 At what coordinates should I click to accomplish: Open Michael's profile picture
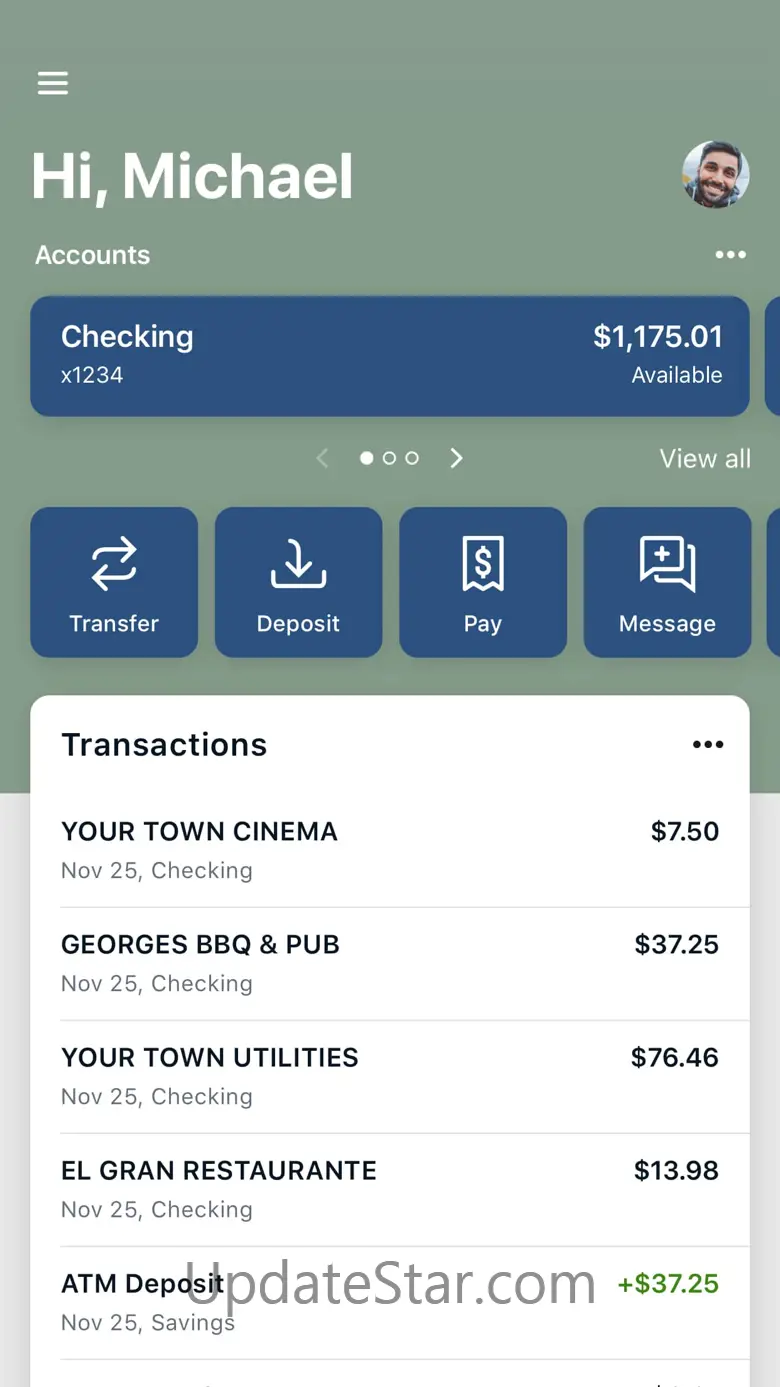[x=716, y=175]
